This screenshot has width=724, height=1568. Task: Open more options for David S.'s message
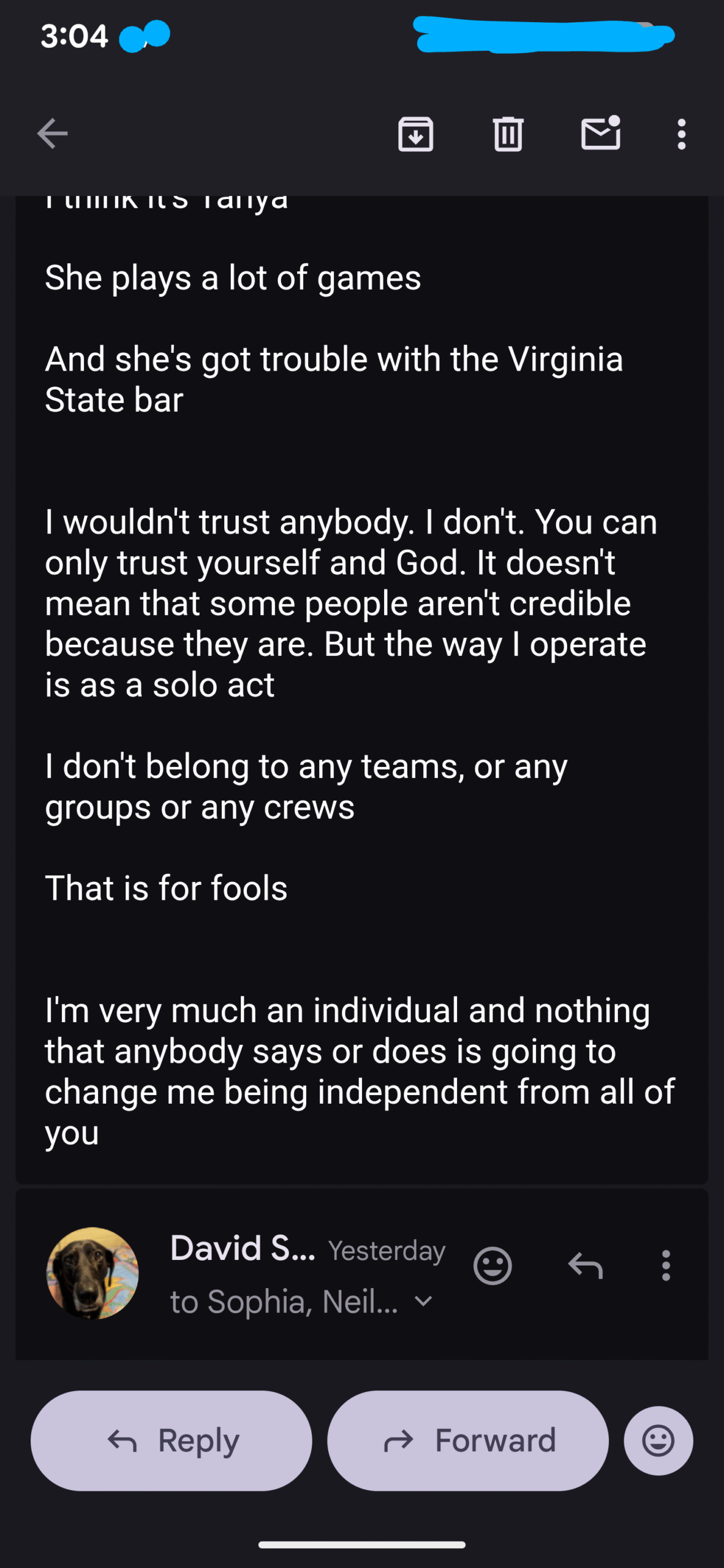point(666,1265)
